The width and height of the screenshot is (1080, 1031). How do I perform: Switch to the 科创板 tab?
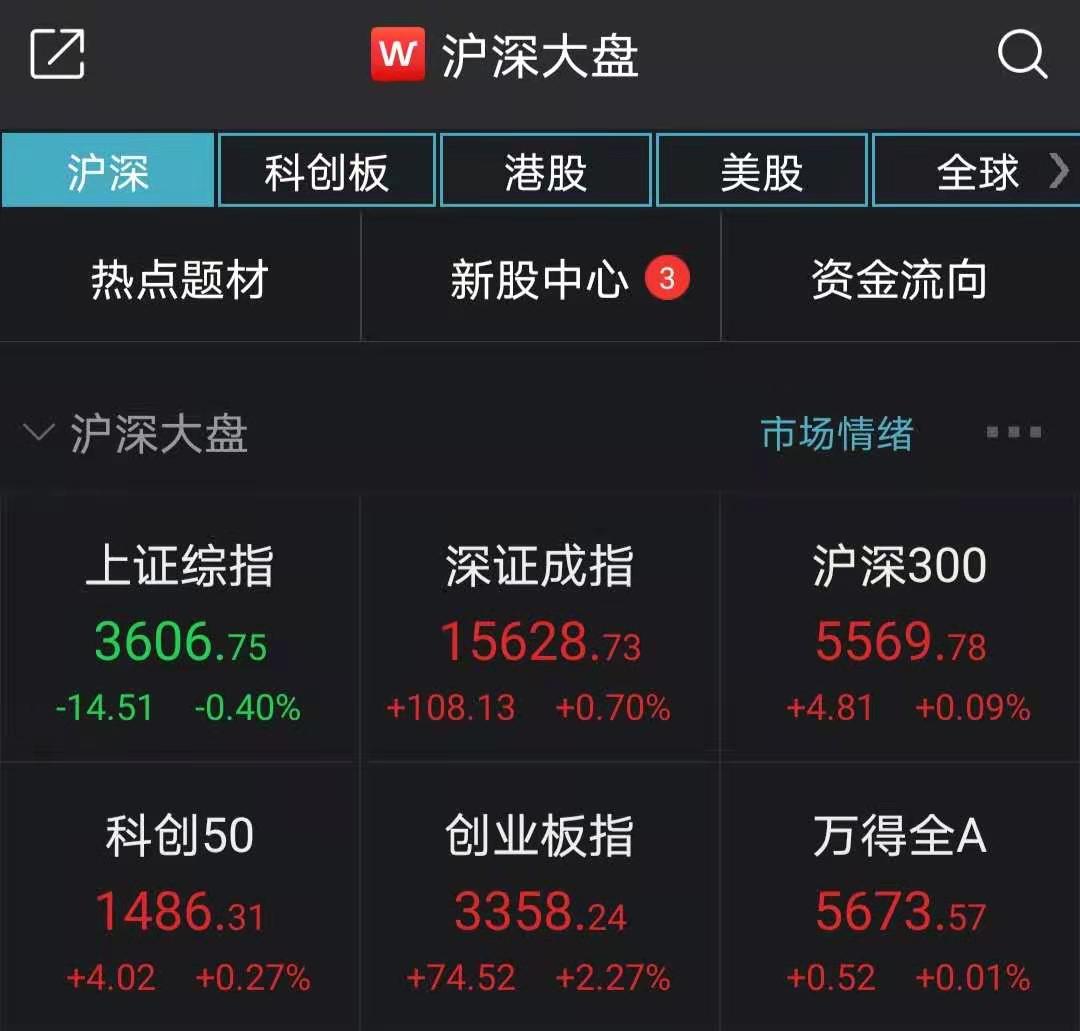click(327, 172)
